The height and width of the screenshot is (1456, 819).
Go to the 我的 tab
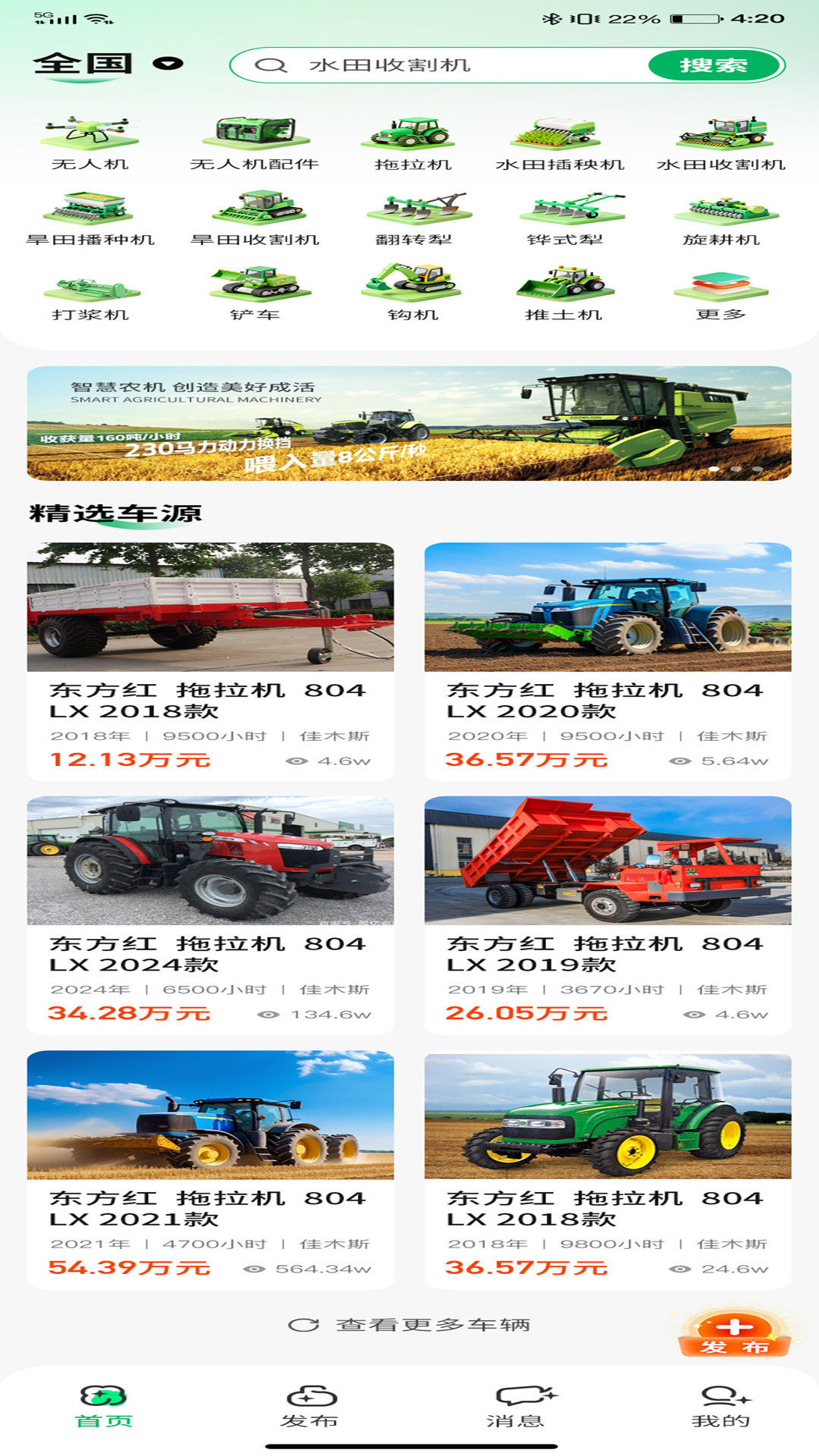(720, 1407)
